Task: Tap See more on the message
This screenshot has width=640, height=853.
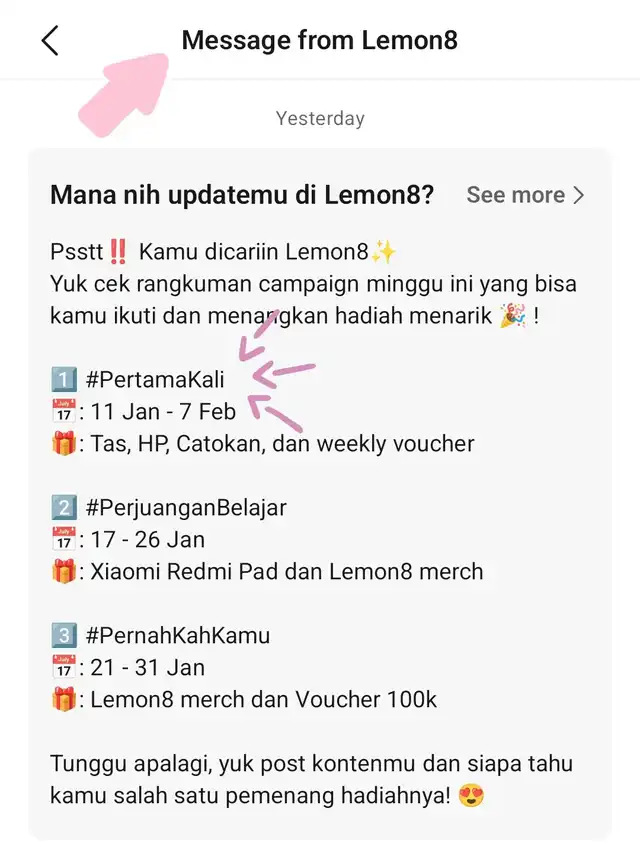Action: 525,195
